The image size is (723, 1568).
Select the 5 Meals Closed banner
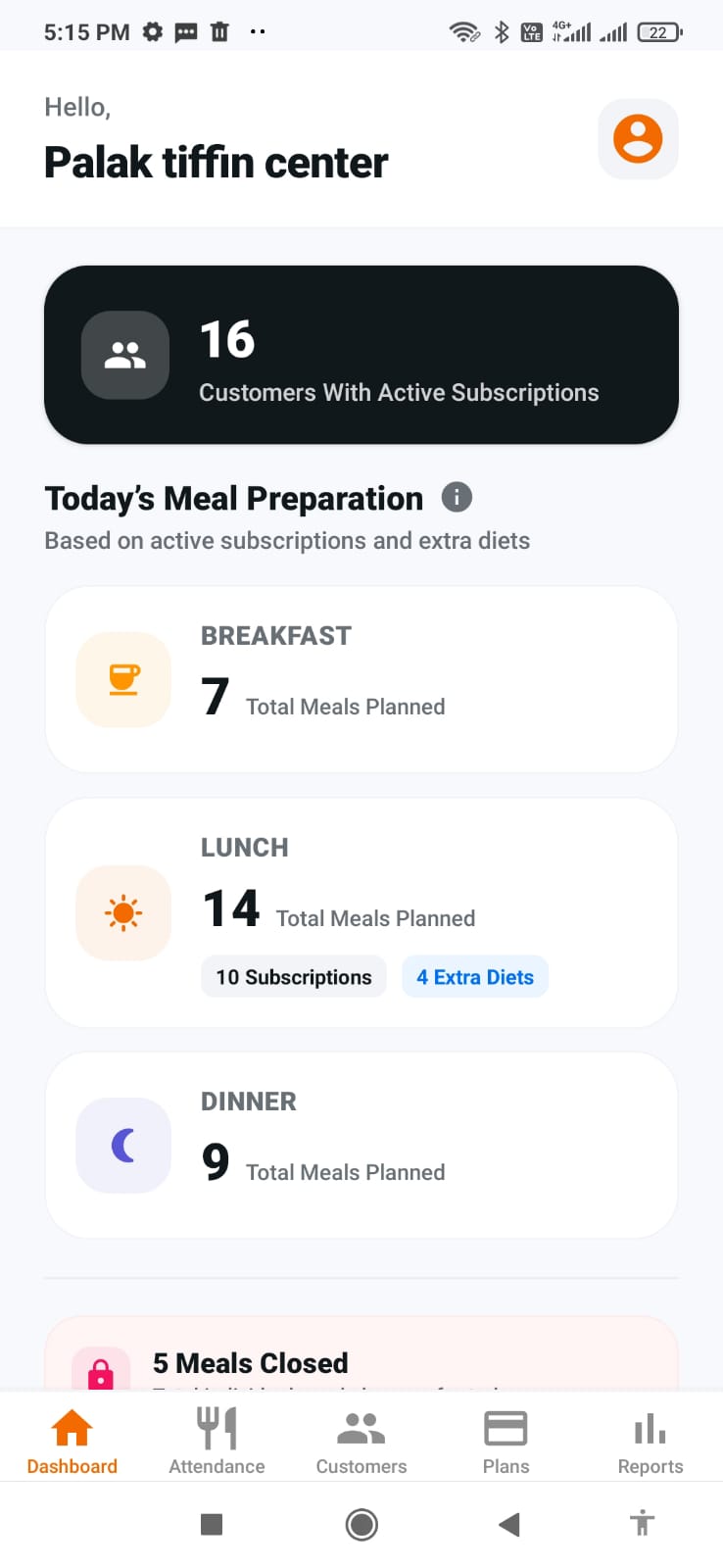pyautogui.click(x=361, y=1362)
